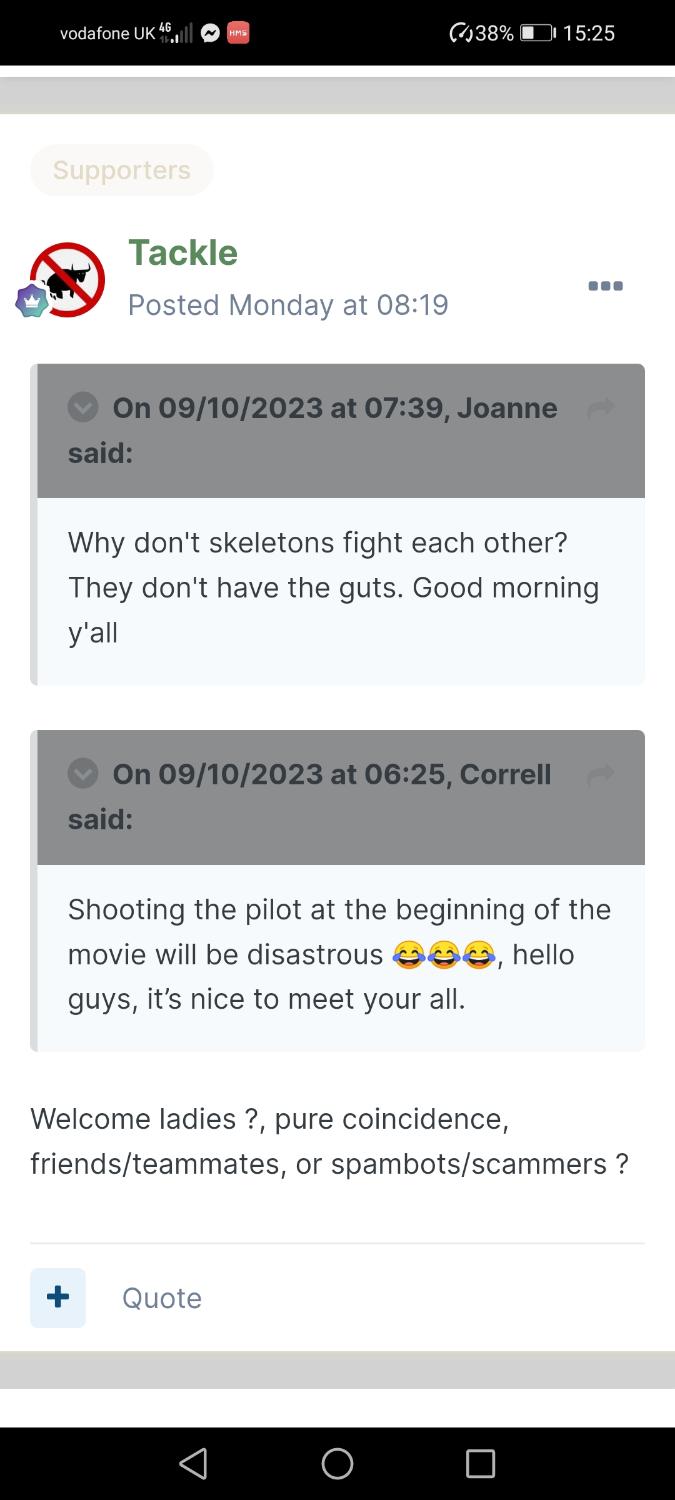Collapse Correll's quoted message
Screen dimensions: 675x1500
pyautogui.click(x=83, y=773)
